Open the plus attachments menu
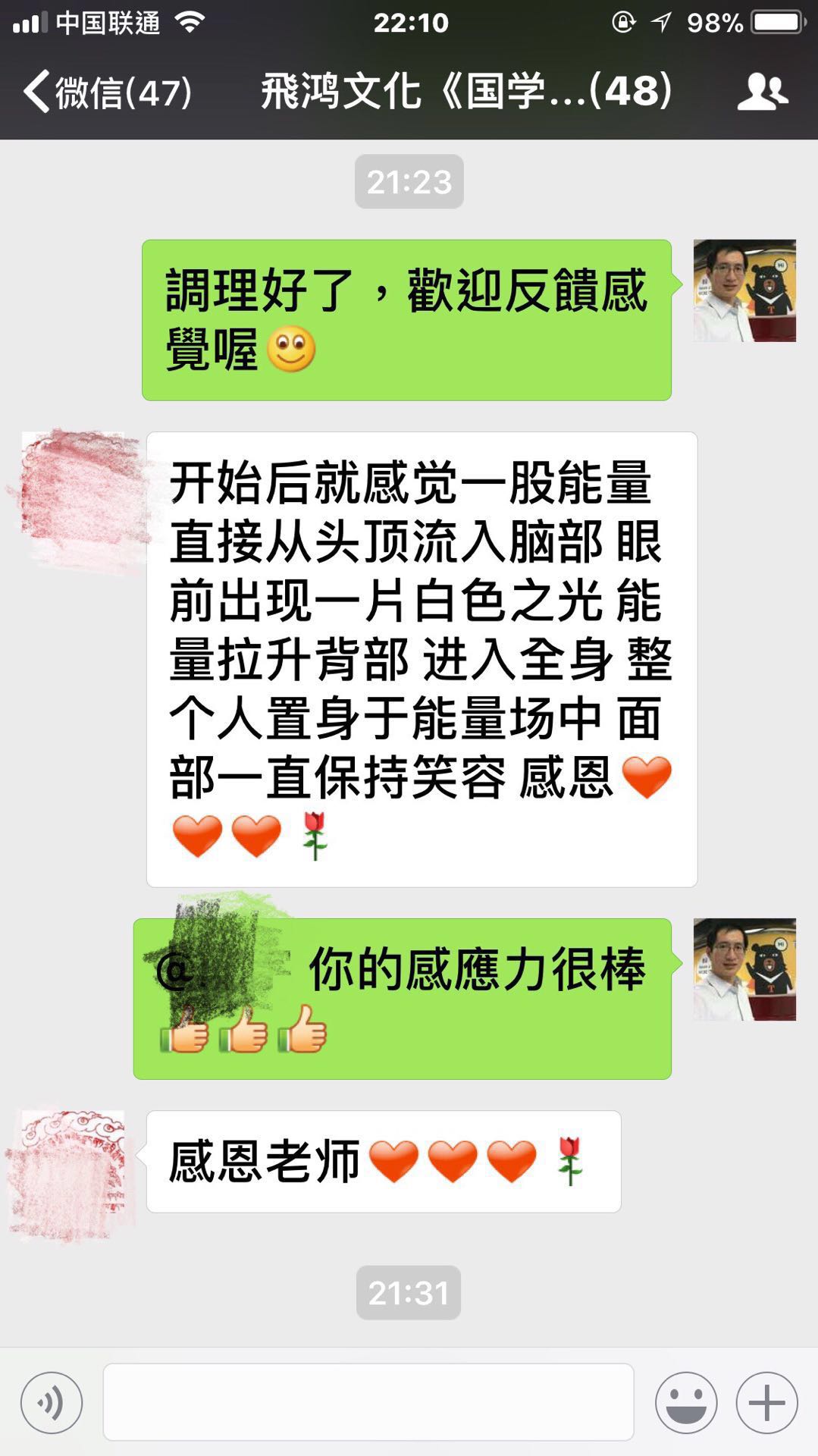Viewport: 818px width, 1456px height. pyautogui.click(x=766, y=1402)
